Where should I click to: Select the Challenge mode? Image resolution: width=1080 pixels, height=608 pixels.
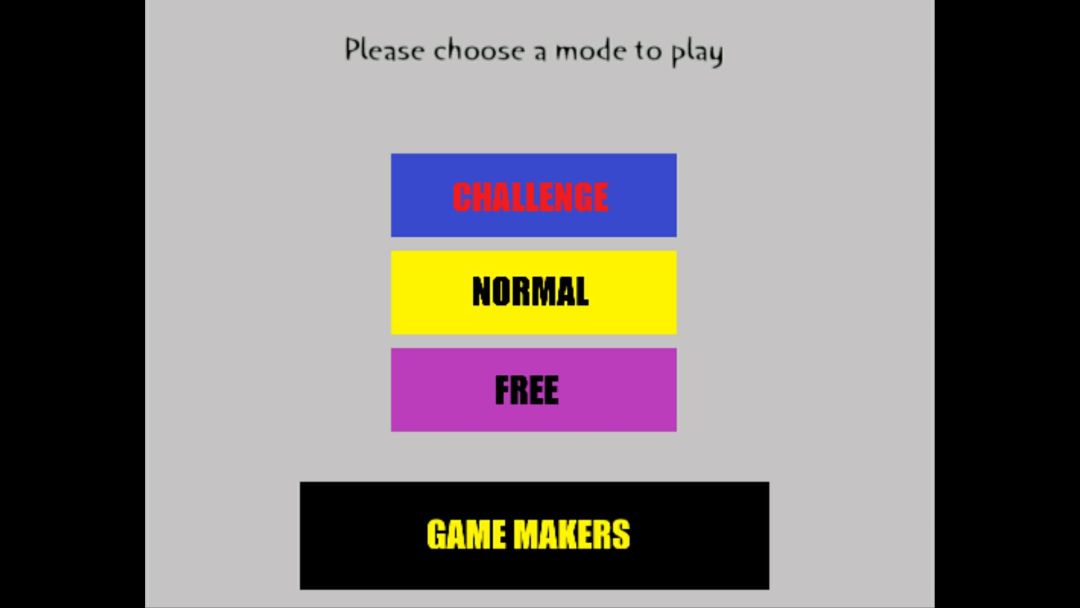pyautogui.click(x=533, y=195)
